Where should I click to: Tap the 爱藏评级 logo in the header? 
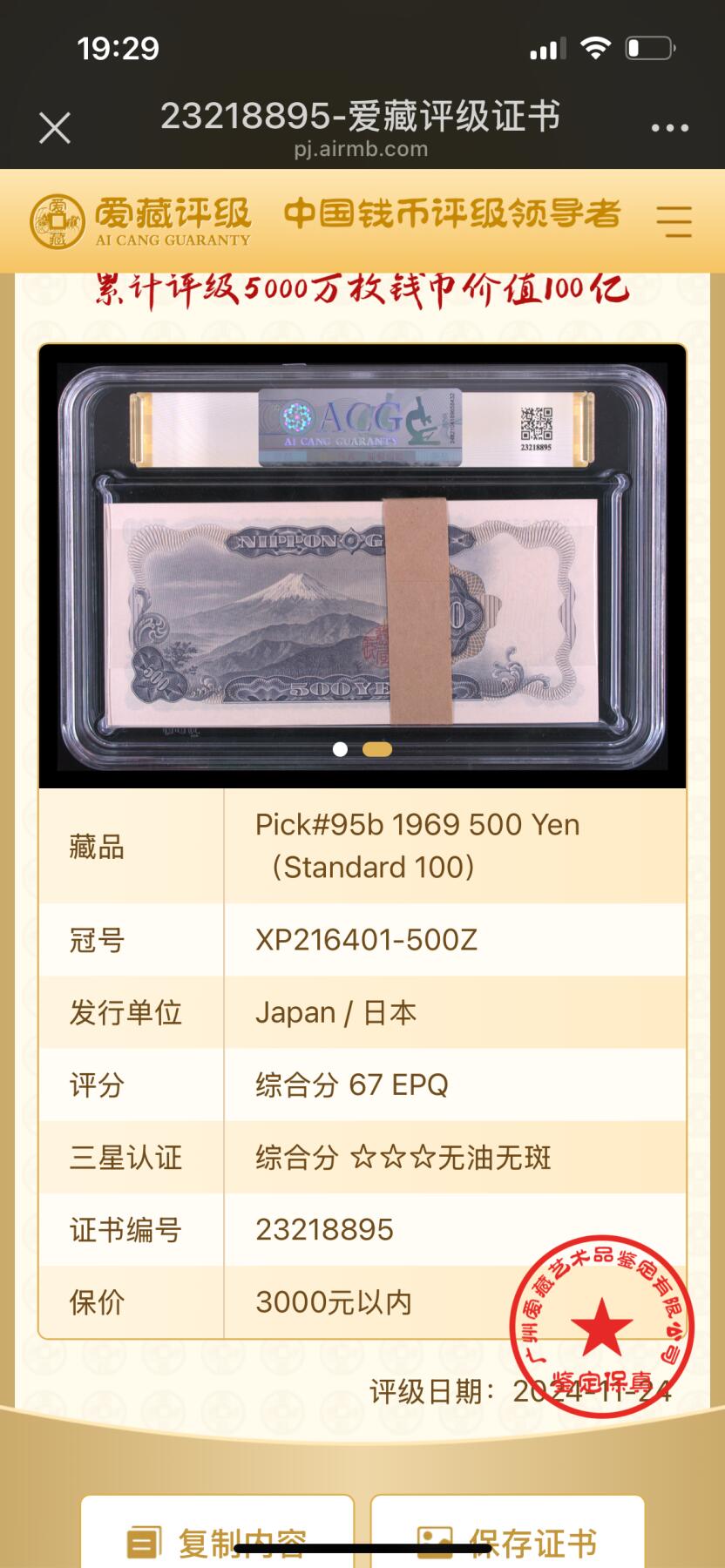140,221
